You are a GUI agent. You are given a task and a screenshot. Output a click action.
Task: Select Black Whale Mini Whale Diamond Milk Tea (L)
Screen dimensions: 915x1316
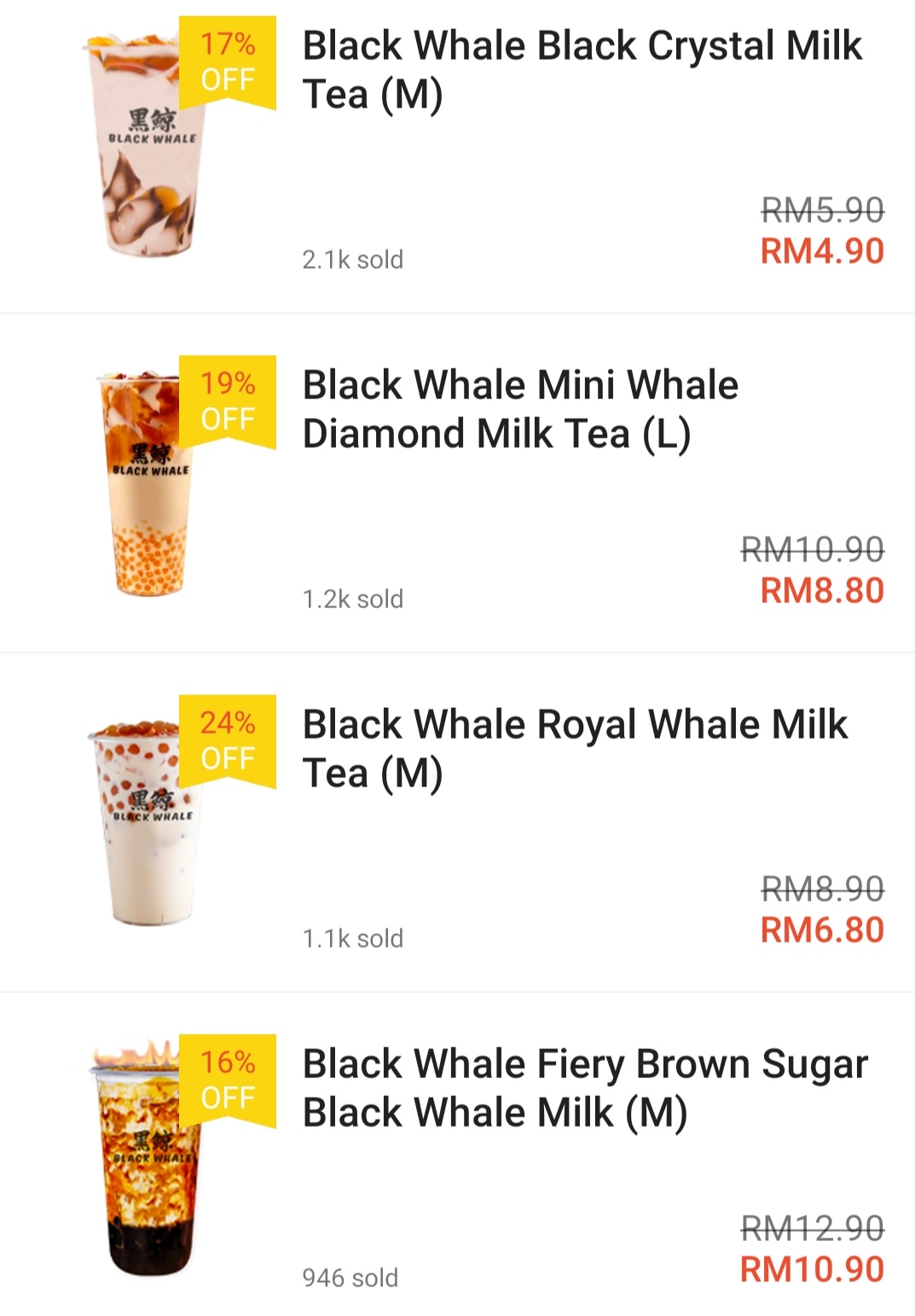[520, 409]
